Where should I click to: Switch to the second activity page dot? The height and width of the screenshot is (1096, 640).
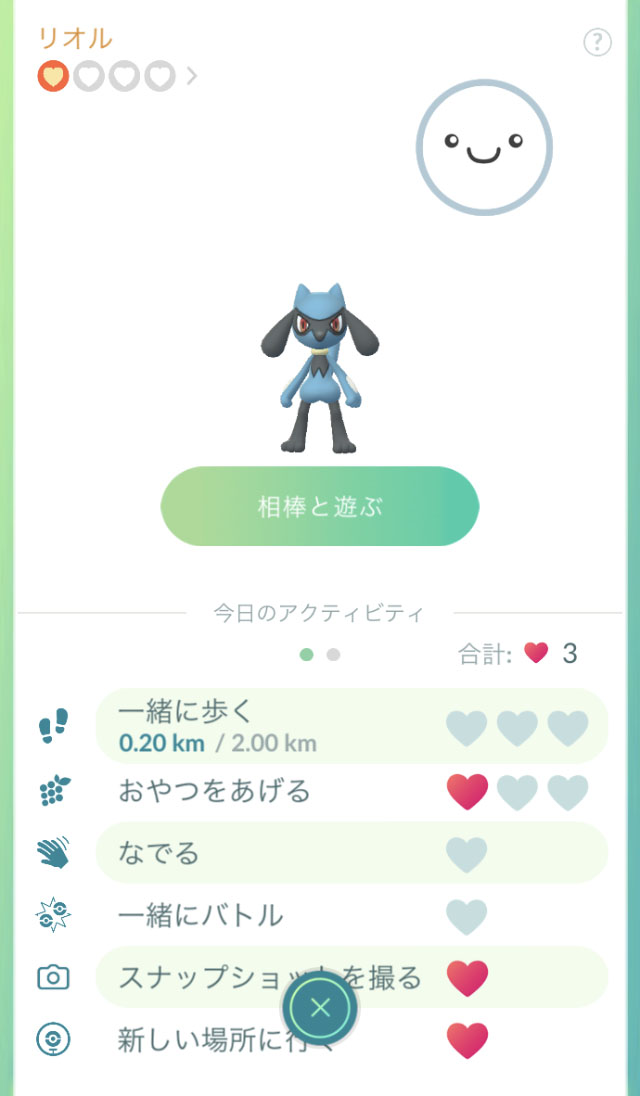click(x=334, y=655)
